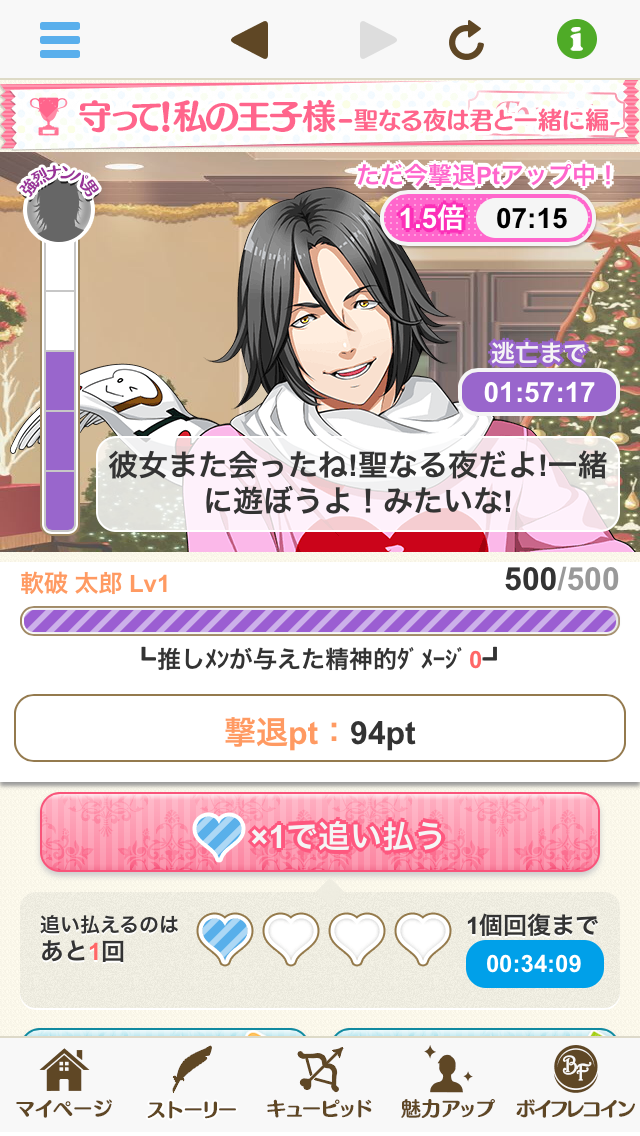Open the green info icon
This screenshot has width=640, height=1136.
click(577, 40)
